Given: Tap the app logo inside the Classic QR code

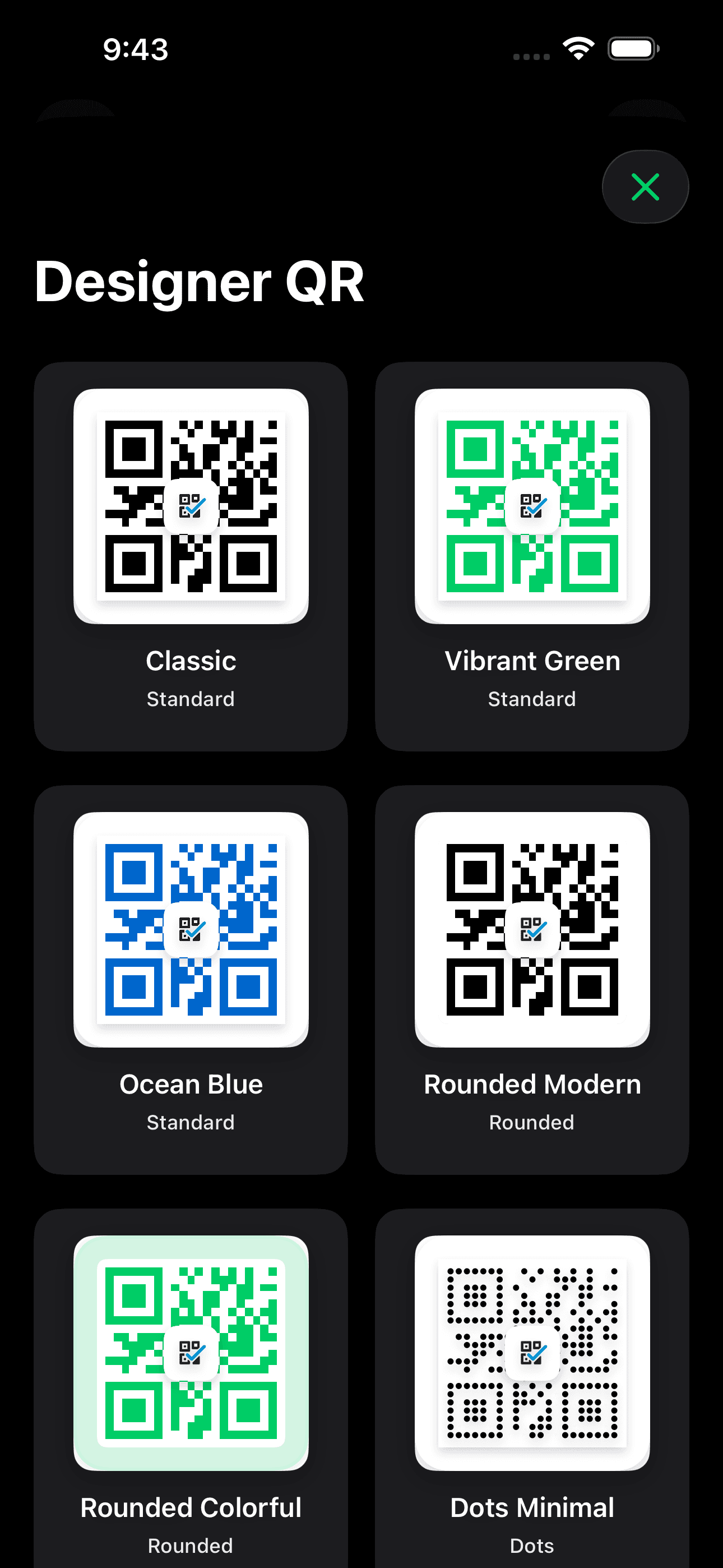Looking at the screenshot, I should click(191, 505).
